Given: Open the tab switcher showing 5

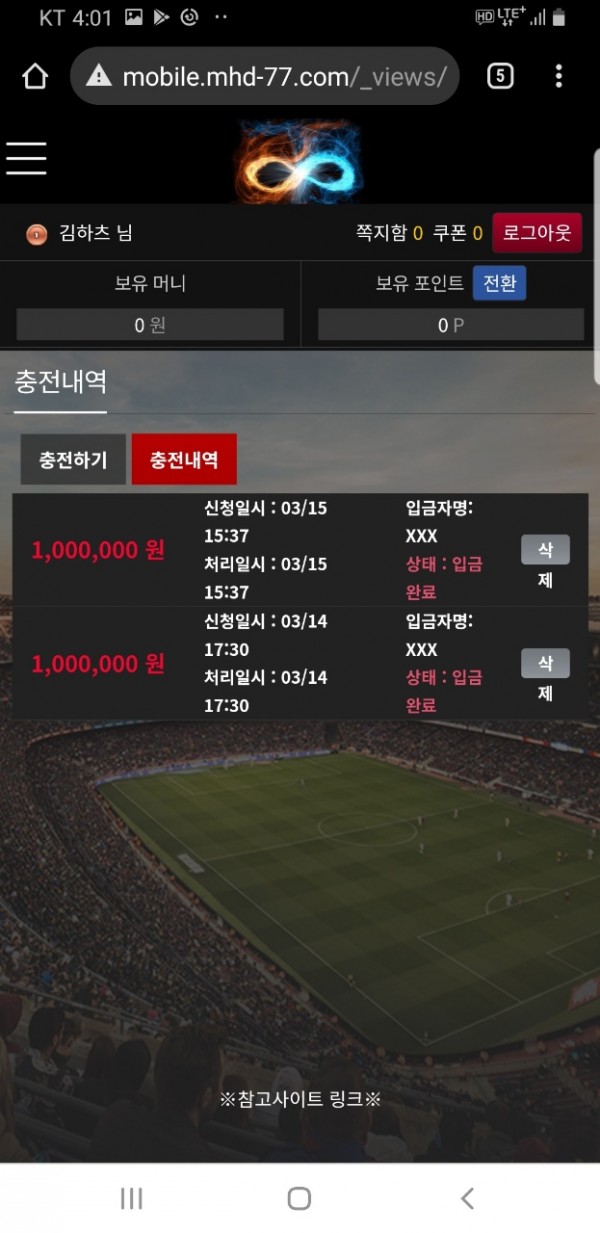Looking at the screenshot, I should [x=500, y=76].
